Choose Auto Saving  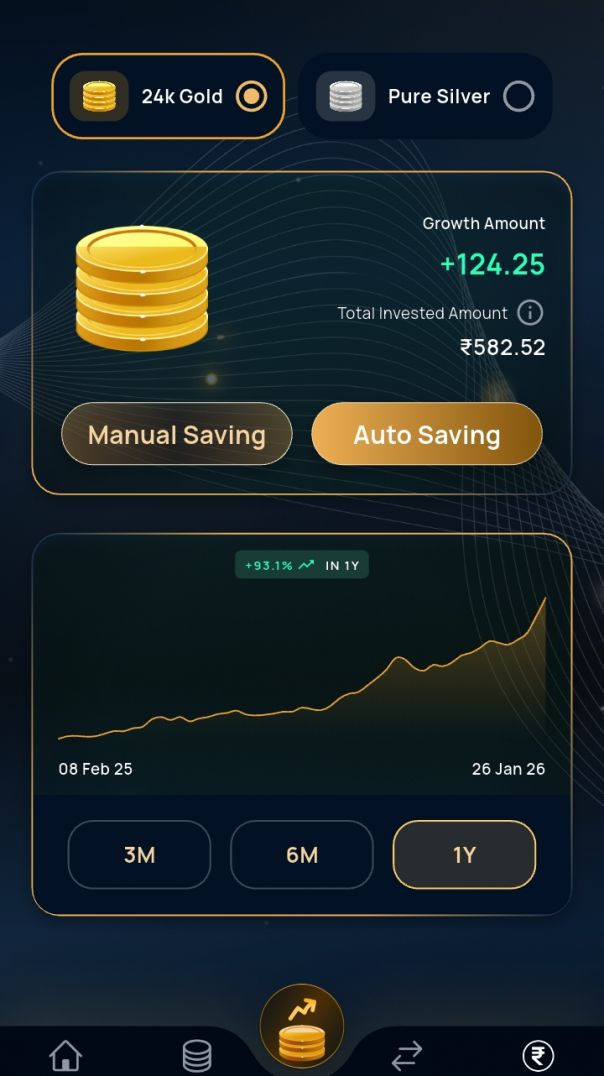coord(427,434)
